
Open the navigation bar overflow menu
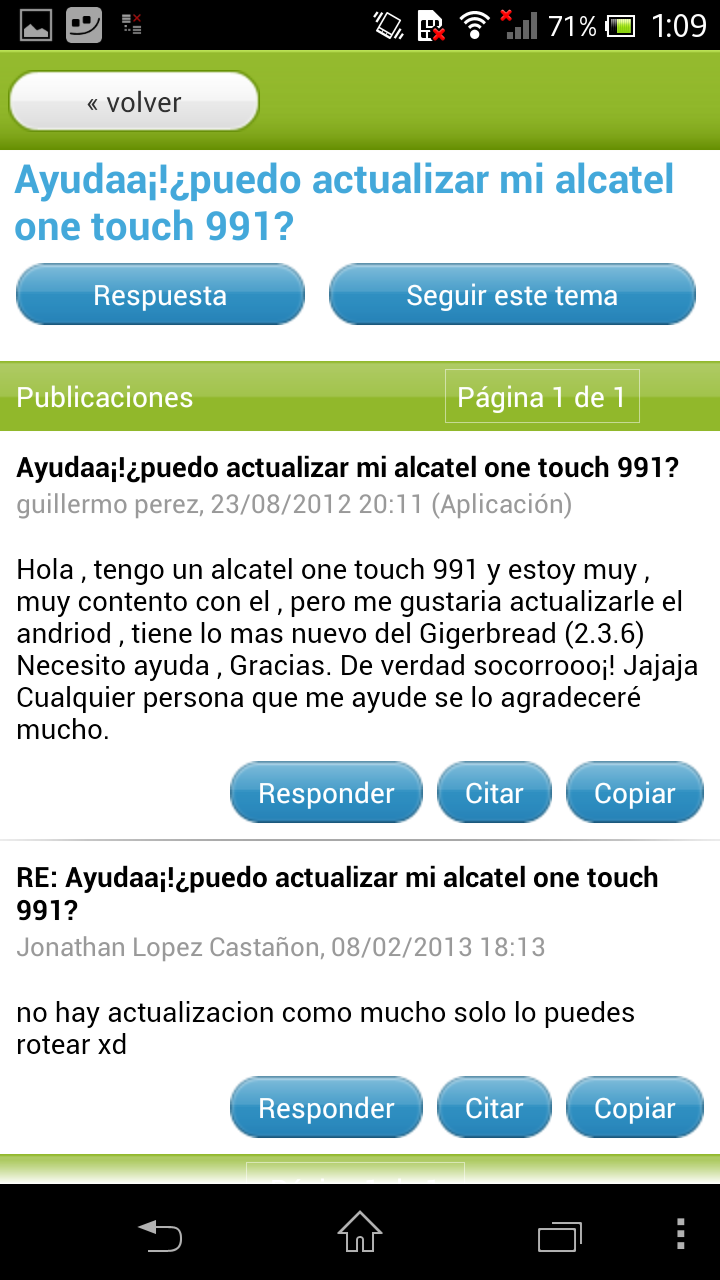(680, 1235)
